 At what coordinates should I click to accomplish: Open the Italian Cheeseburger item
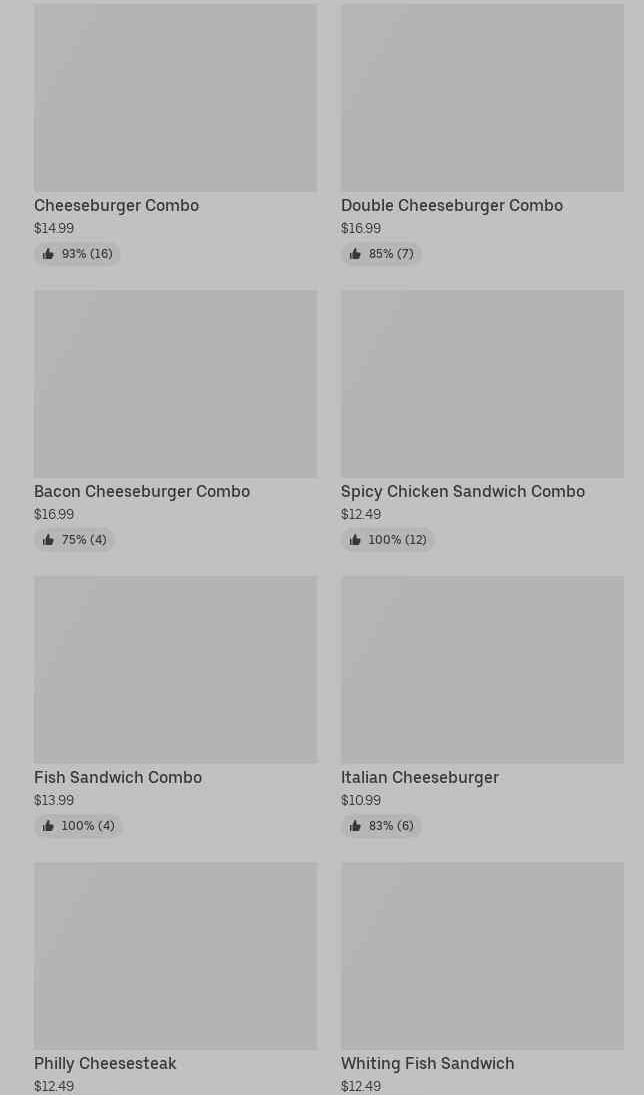[x=482, y=706]
